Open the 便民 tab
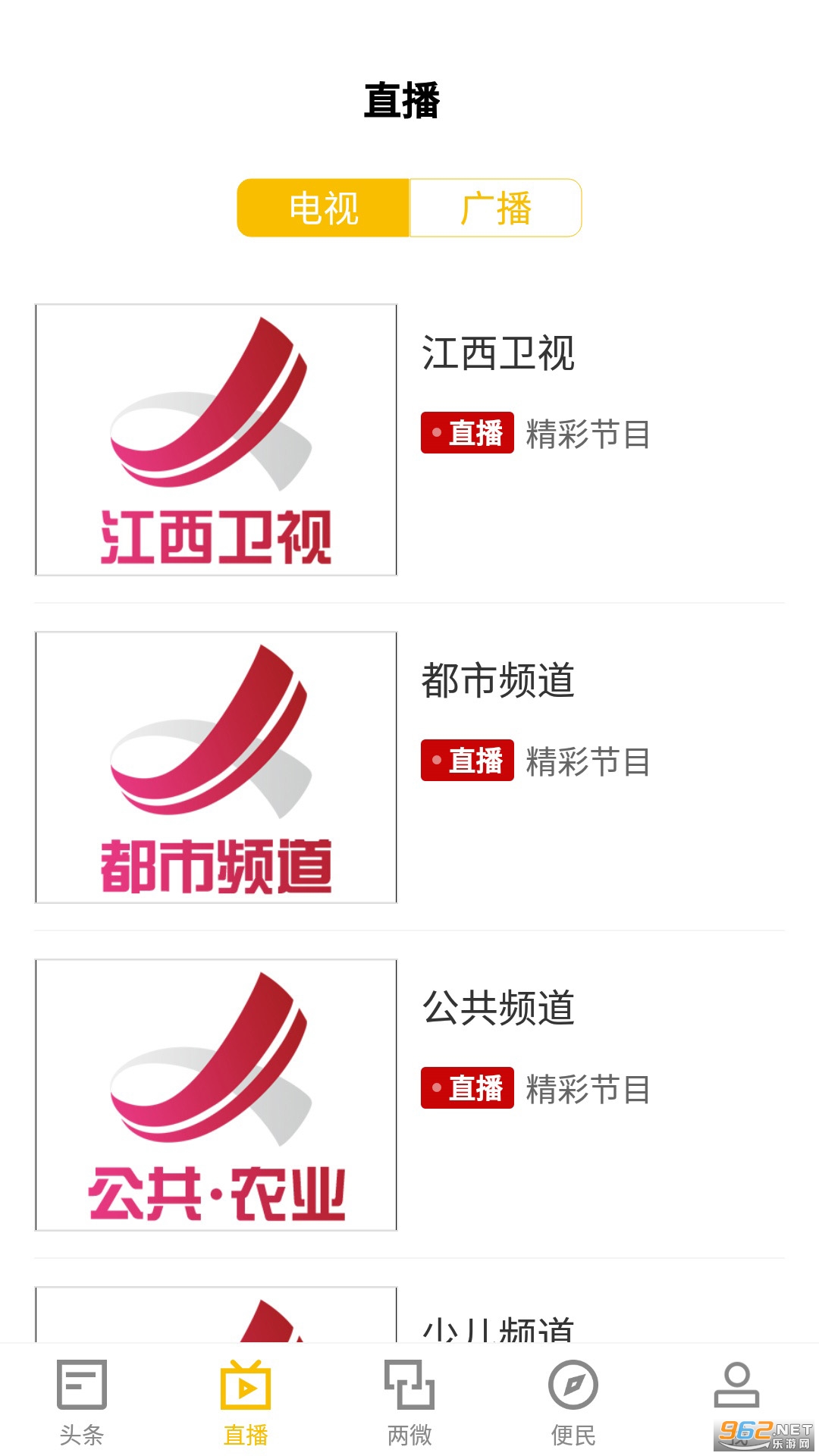The height and width of the screenshot is (1456, 819). pos(573,1403)
